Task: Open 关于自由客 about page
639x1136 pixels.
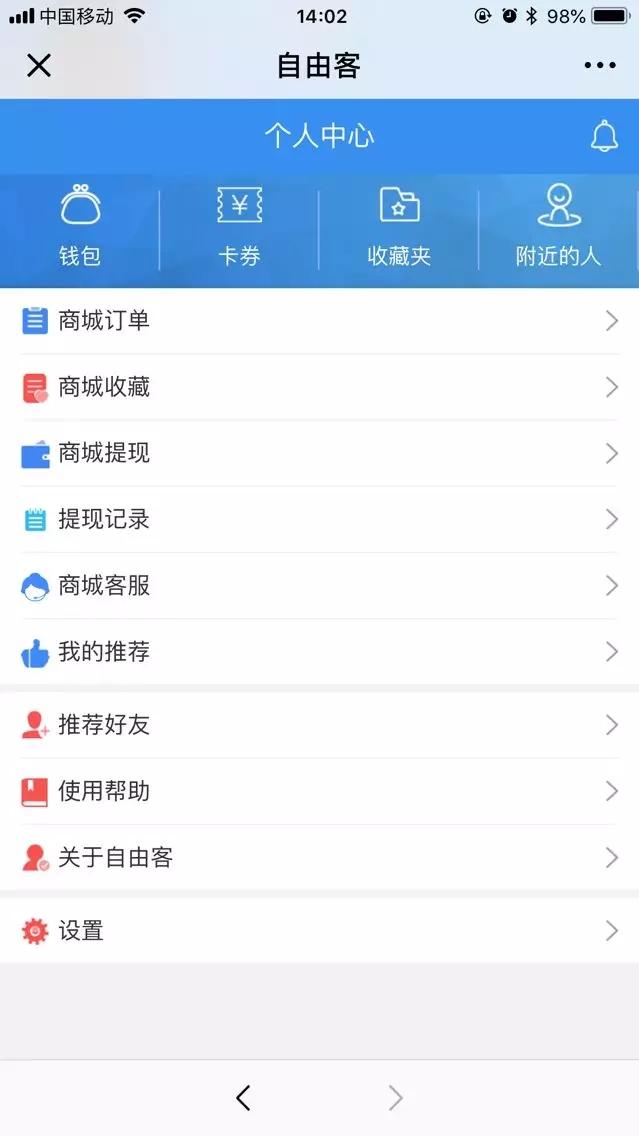Action: (319, 857)
